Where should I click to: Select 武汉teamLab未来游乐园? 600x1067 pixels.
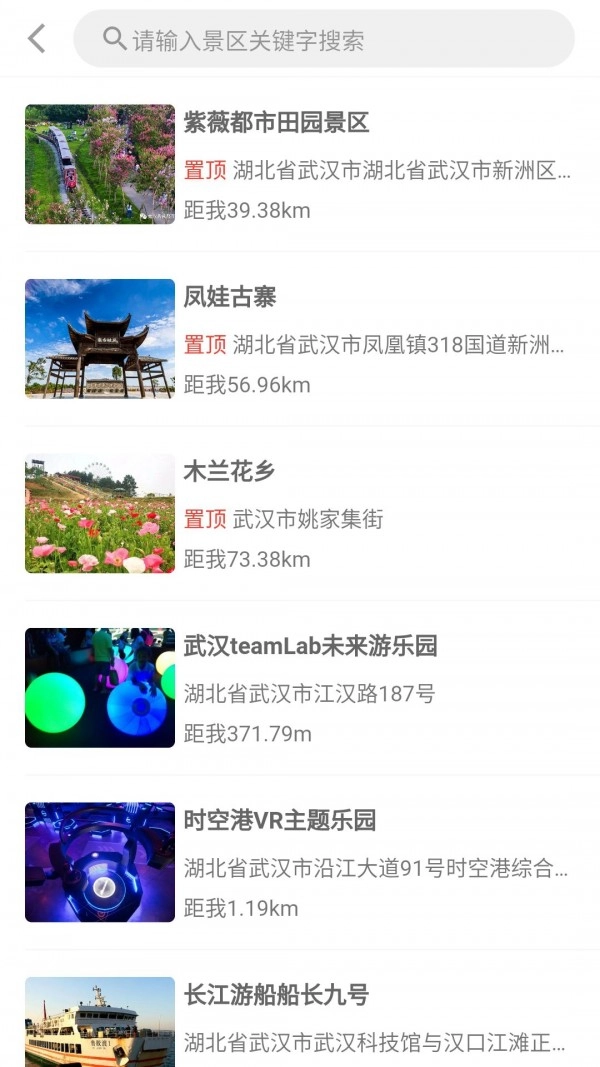point(310,646)
